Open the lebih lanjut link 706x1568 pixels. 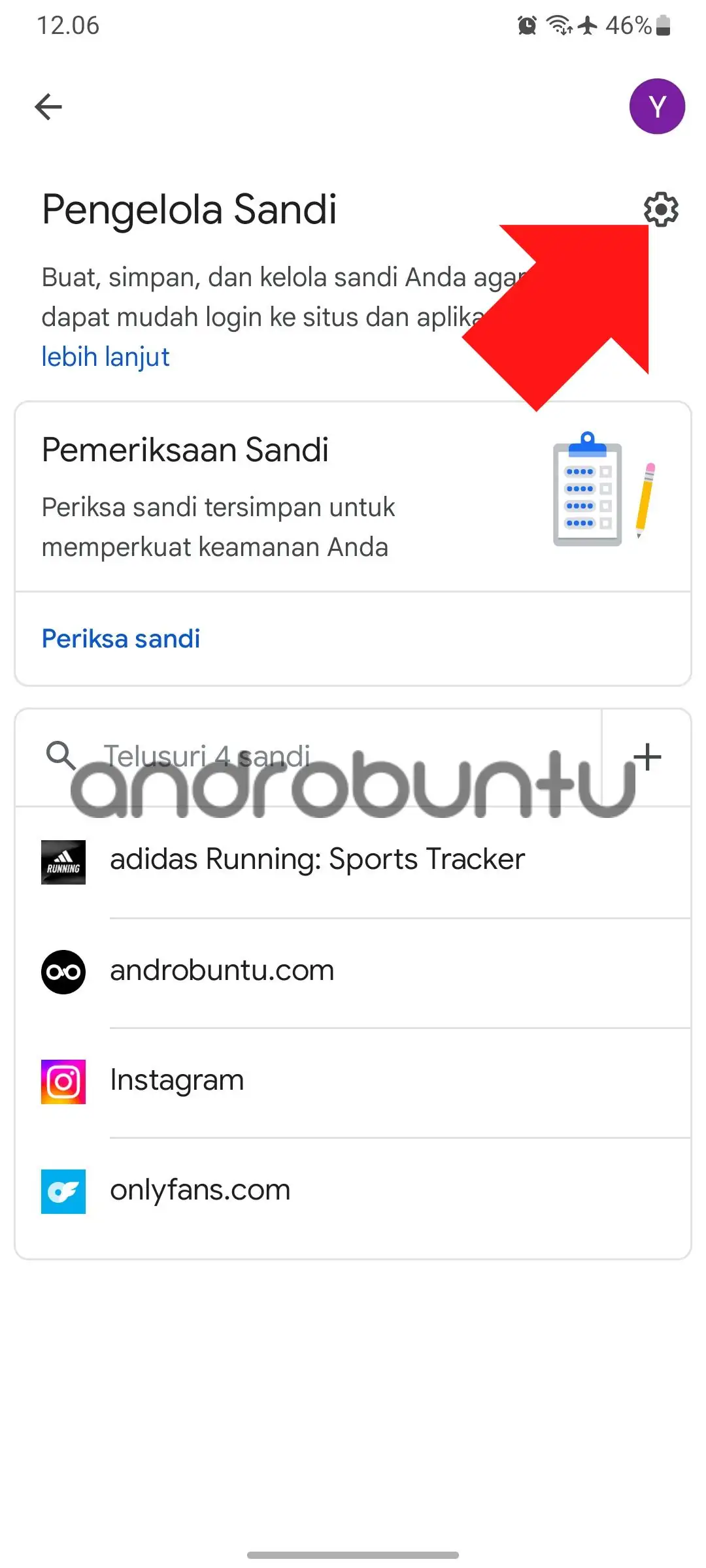click(105, 357)
